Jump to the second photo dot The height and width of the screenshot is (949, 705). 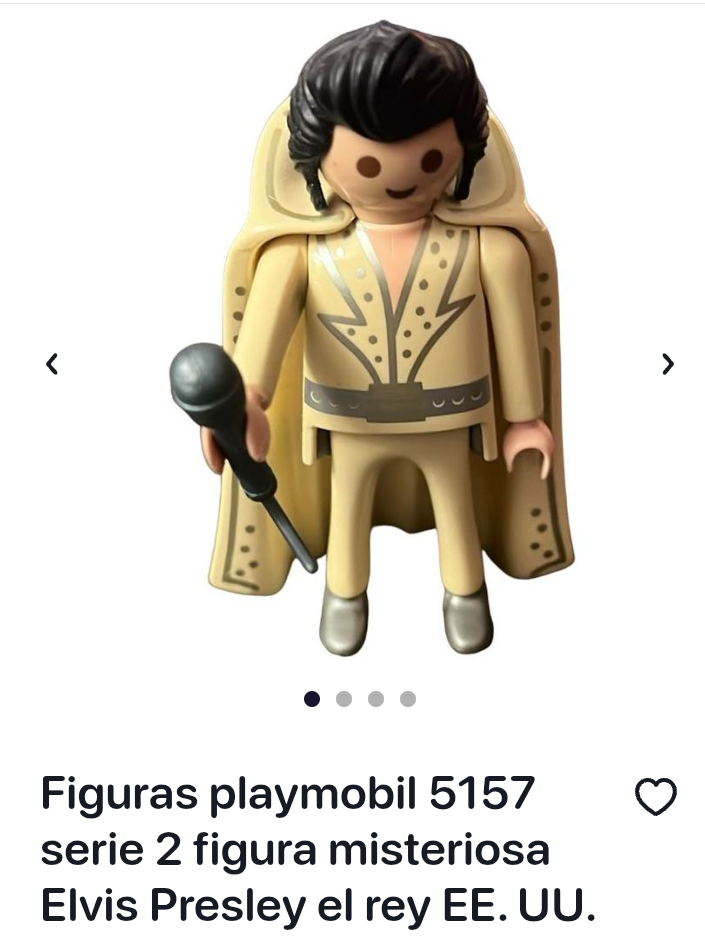point(344,699)
